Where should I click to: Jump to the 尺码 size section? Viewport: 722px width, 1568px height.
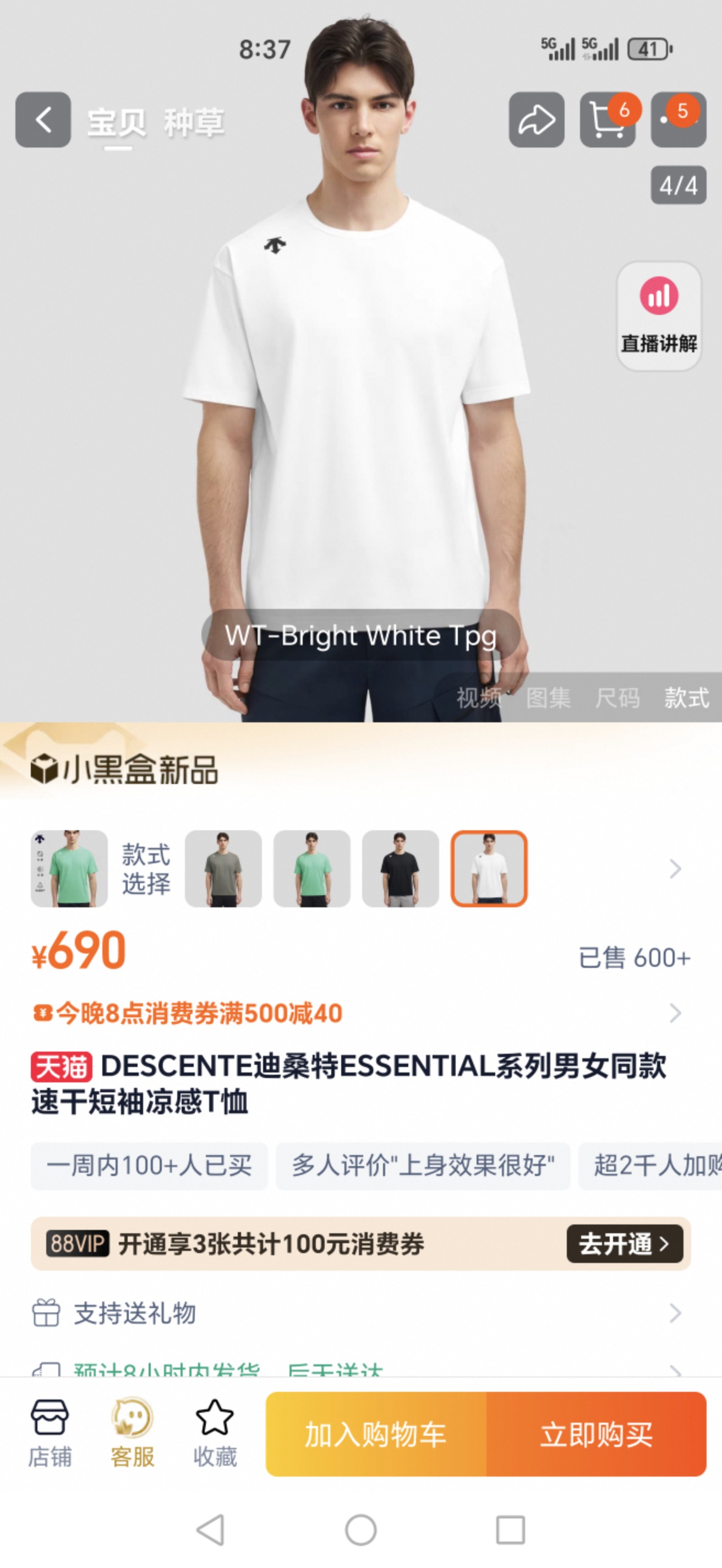pos(617,698)
